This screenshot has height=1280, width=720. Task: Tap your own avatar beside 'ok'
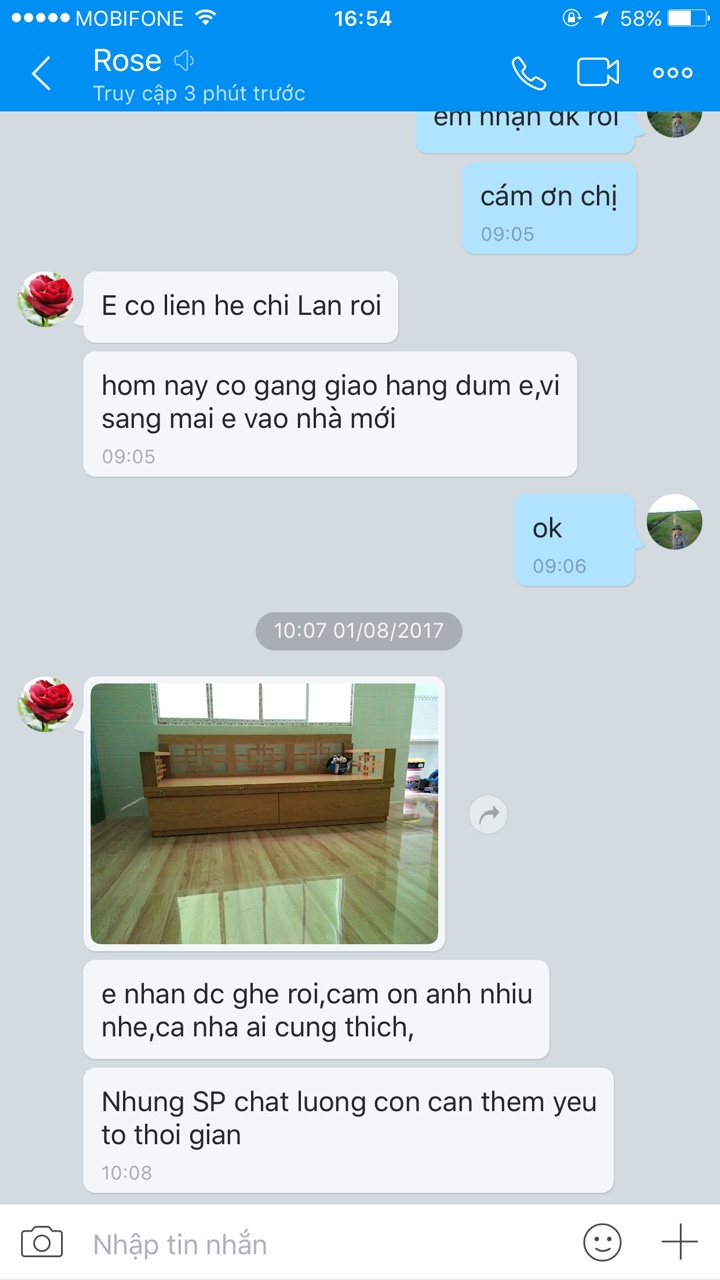(x=675, y=521)
